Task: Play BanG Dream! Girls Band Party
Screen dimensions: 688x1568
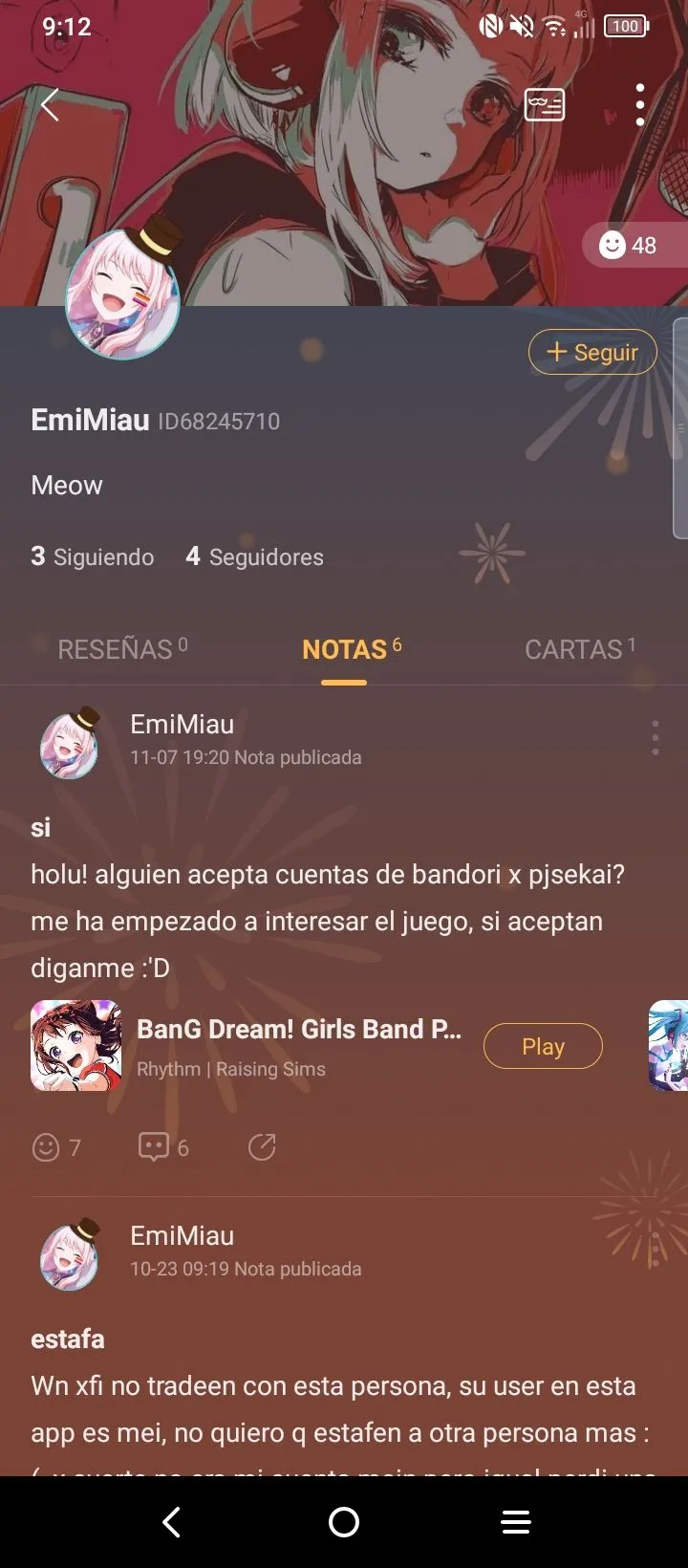Action: click(x=543, y=1046)
